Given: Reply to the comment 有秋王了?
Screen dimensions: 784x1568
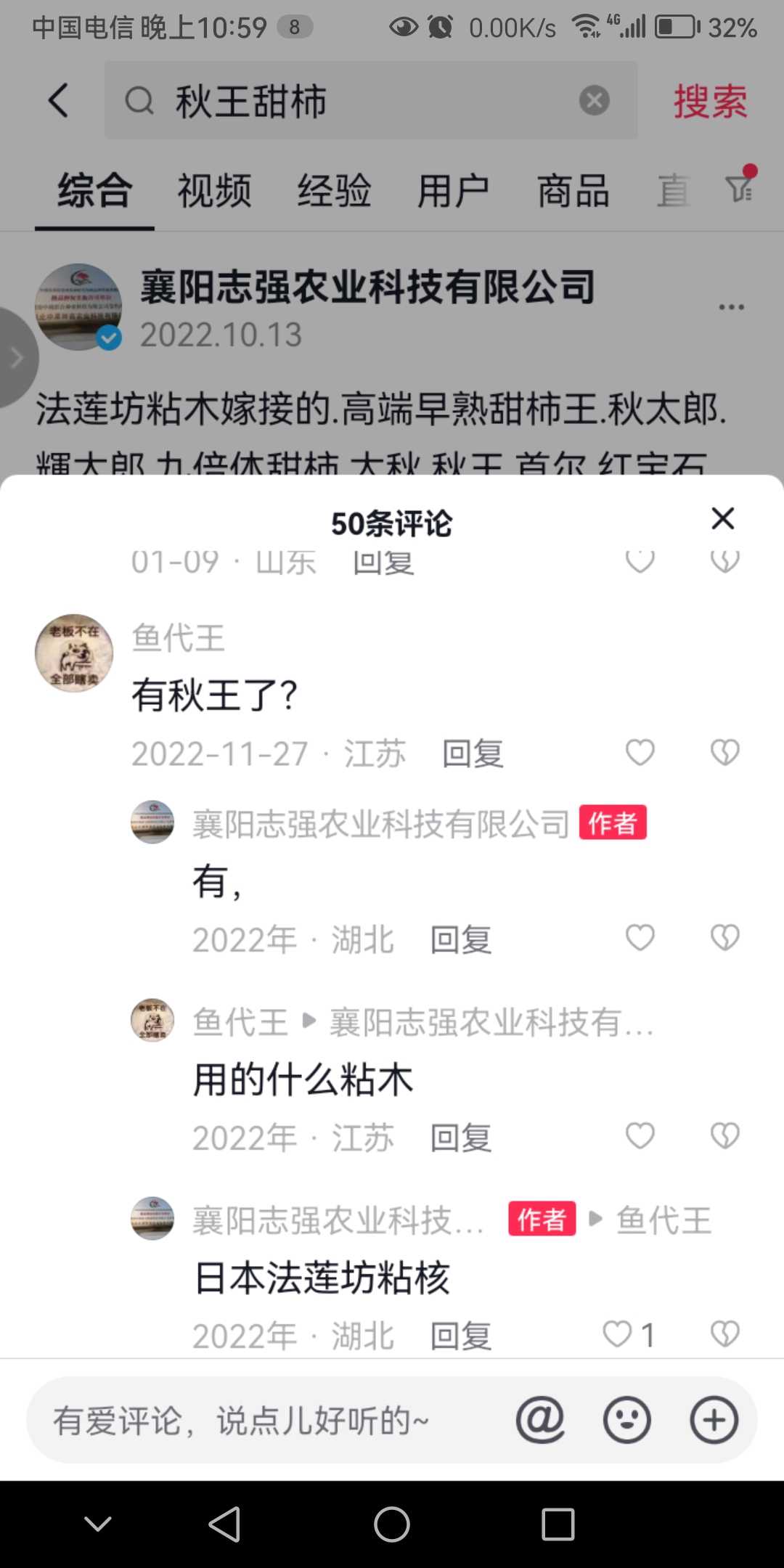Looking at the screenshot, I should [473, 754].
